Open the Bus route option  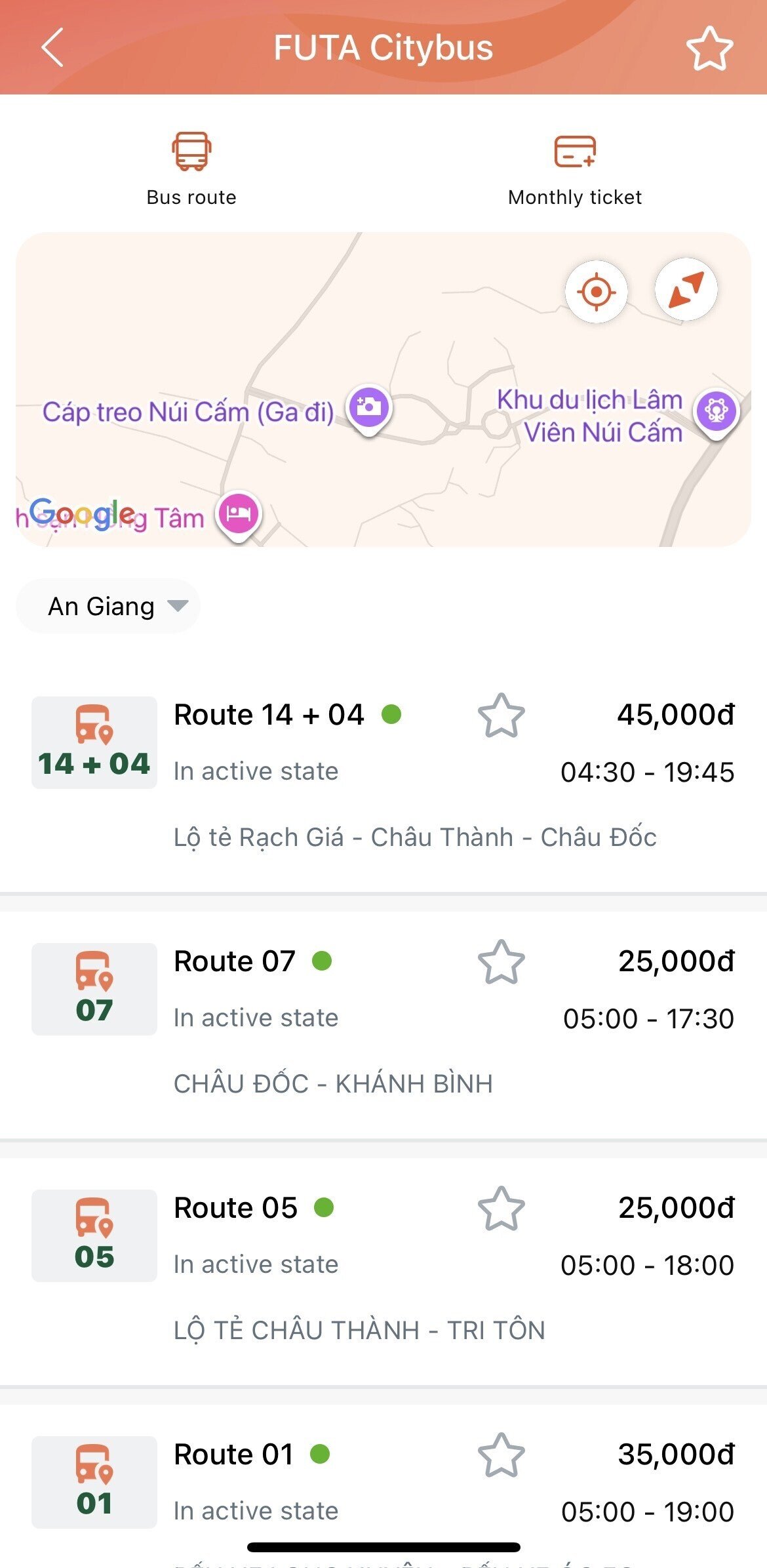(x=191, y=168)
